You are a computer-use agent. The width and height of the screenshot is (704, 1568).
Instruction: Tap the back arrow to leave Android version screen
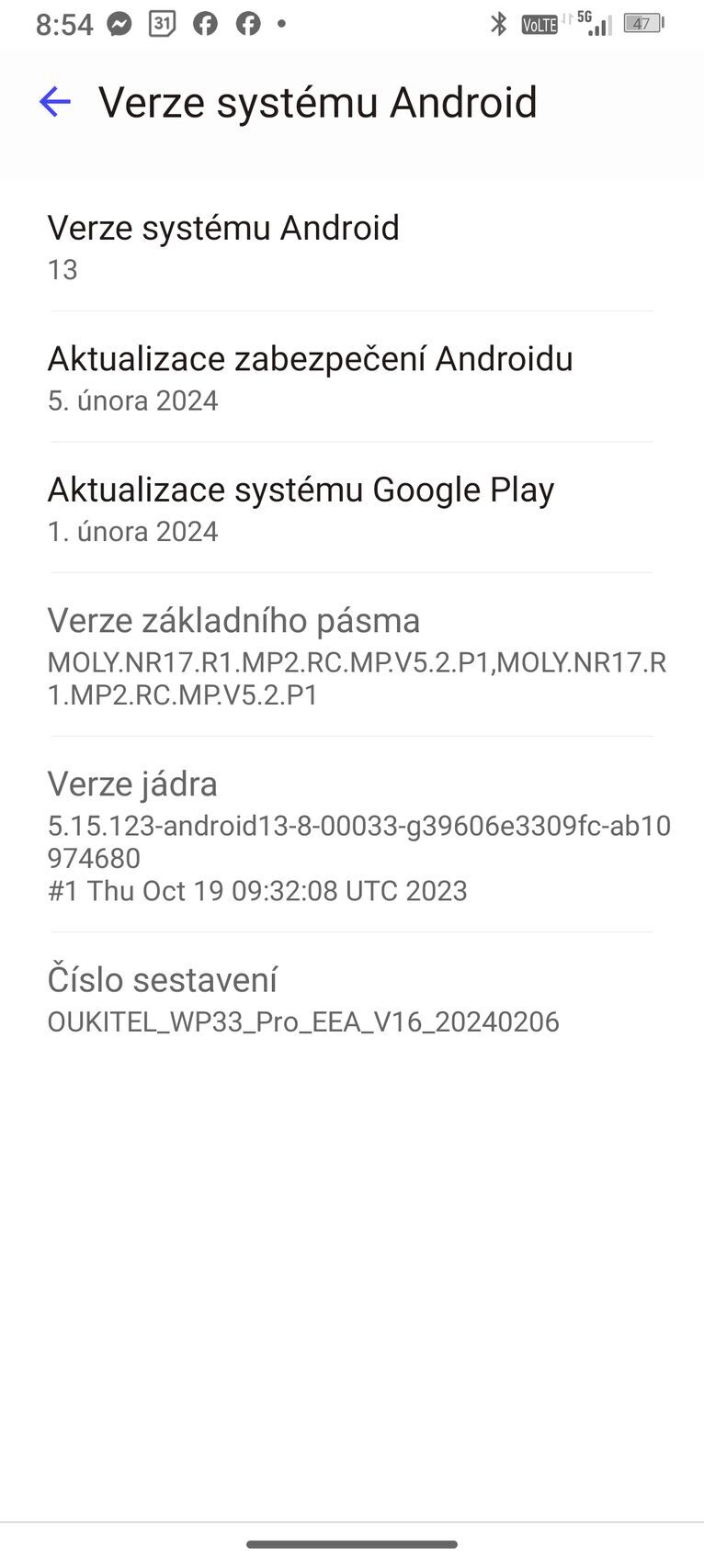[x=55, y=102]
